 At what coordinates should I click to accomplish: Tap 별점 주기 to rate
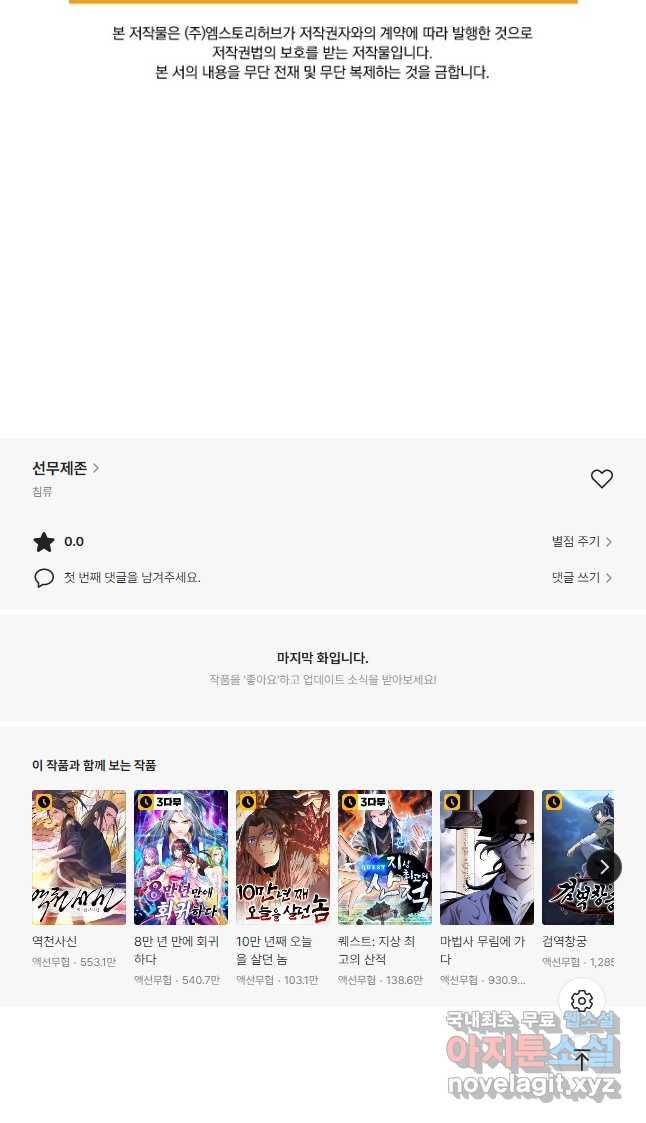coord(582,541)
